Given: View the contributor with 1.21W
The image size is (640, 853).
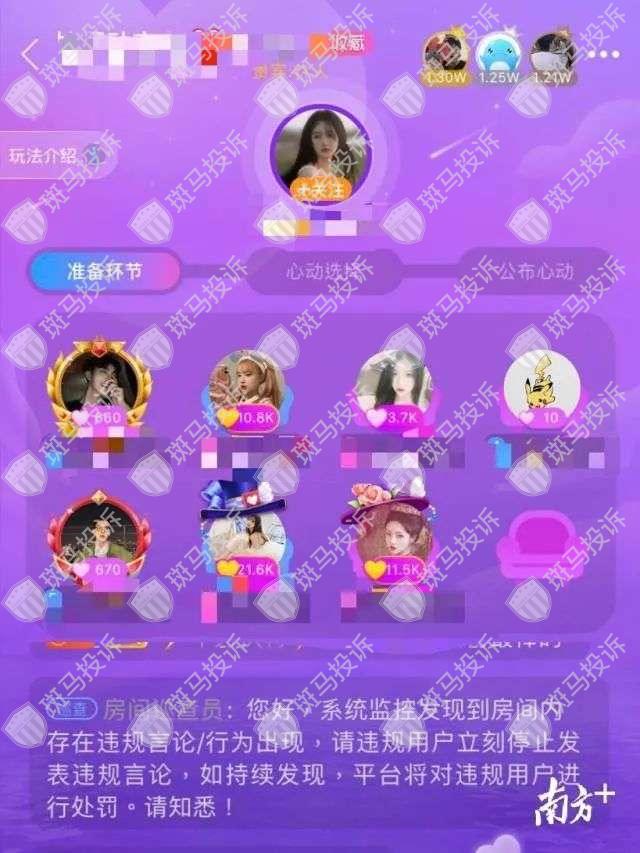Looking at the screenshot, I should pos(551,54).
